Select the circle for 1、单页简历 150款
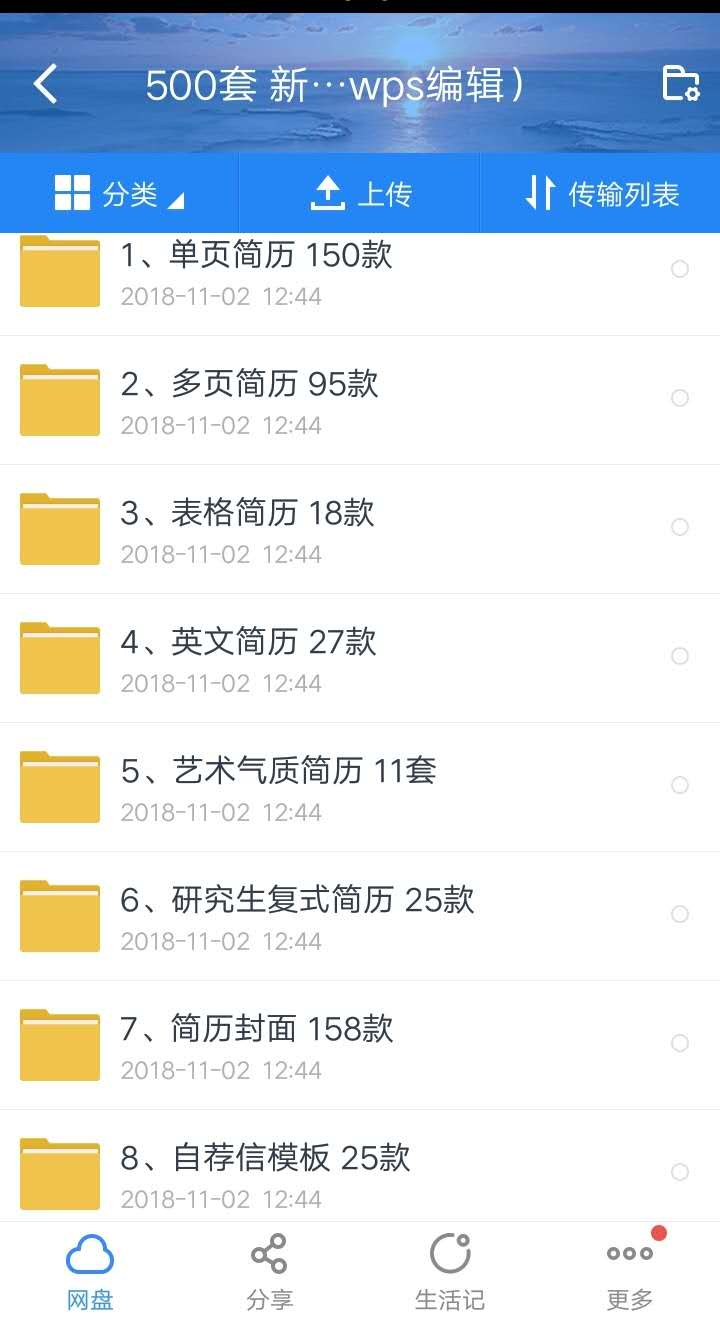The width and height of the screenshot is (720, 1320). click(x=680, y=269)
